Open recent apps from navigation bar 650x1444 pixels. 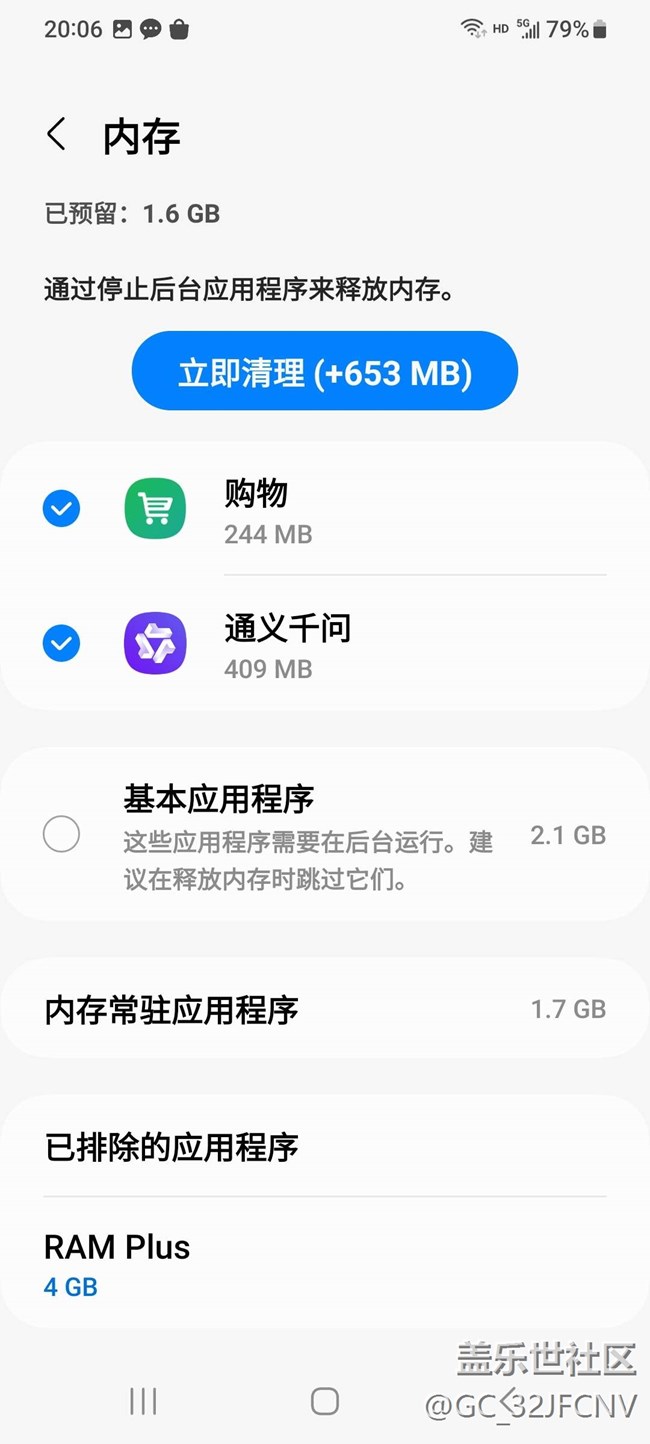coord(143,1401)
